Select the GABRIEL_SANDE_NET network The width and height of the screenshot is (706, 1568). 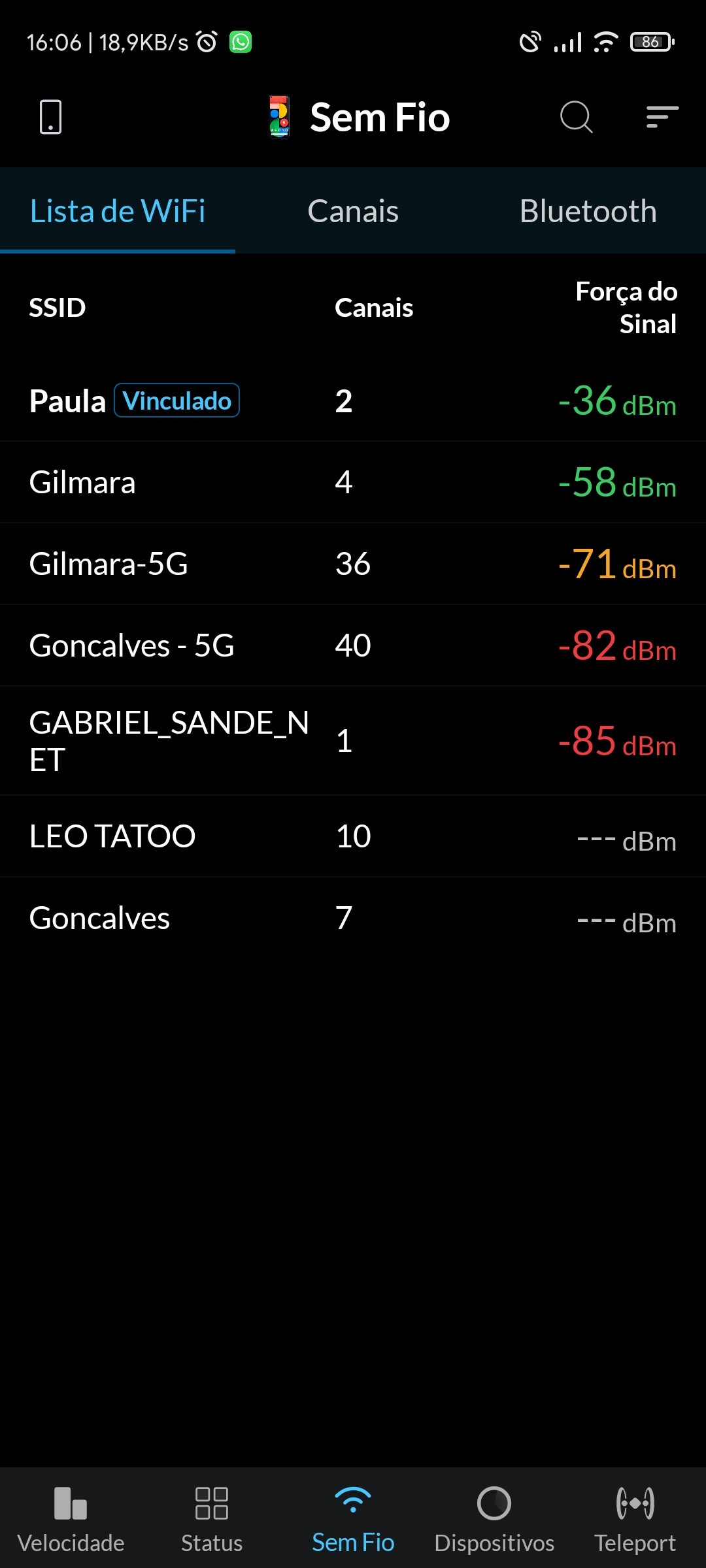tap(169, 740)
